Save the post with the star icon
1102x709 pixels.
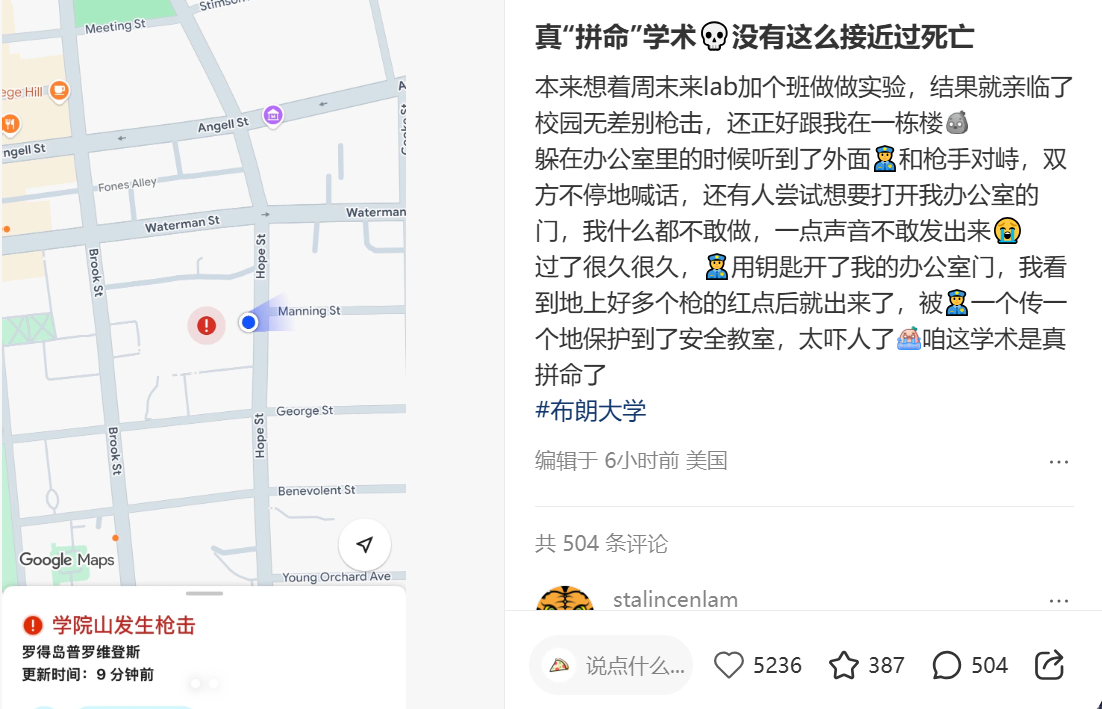click(x=845, y=665)
